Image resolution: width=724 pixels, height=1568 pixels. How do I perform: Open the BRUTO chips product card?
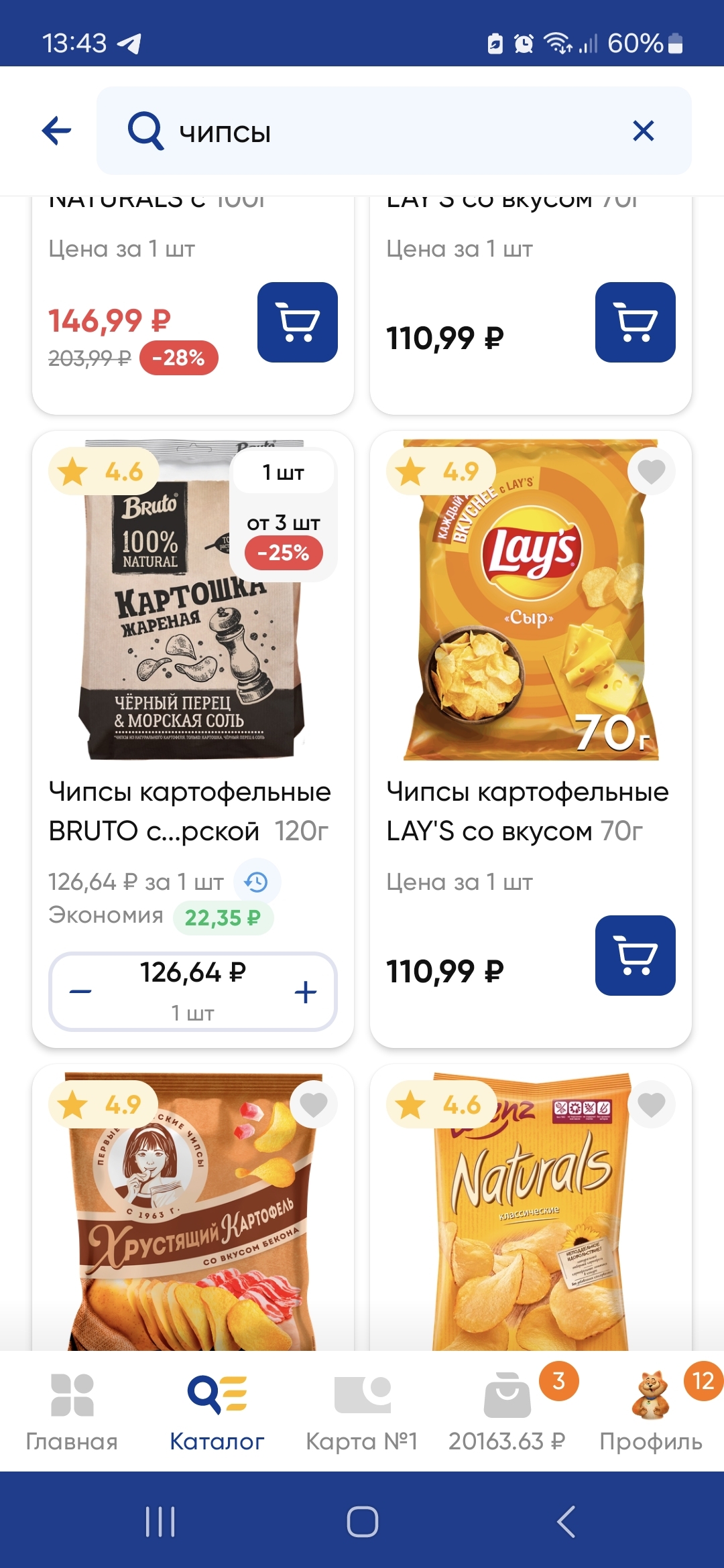point(190,811)
